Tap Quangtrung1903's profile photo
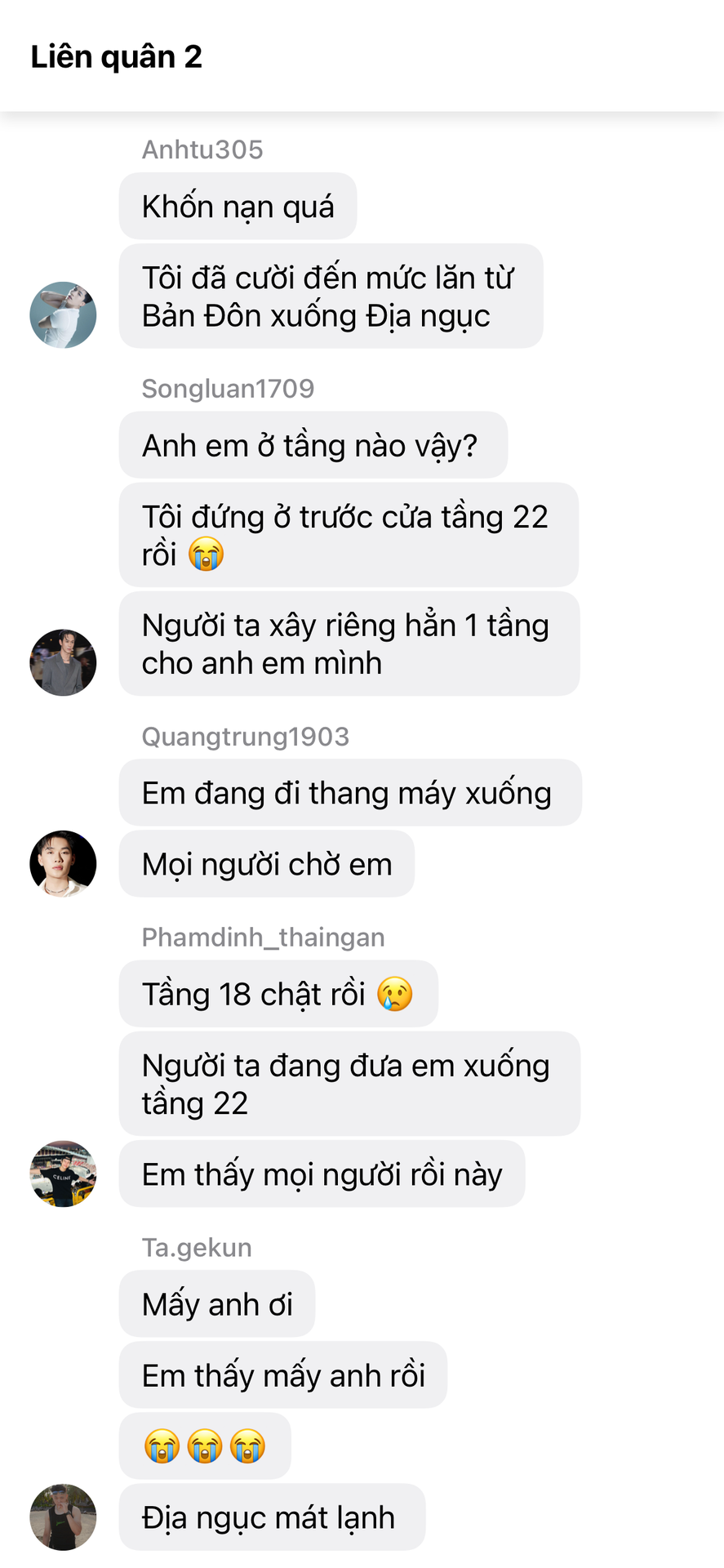Screen dimensions: 724x1568 click(x=63, y=864)
